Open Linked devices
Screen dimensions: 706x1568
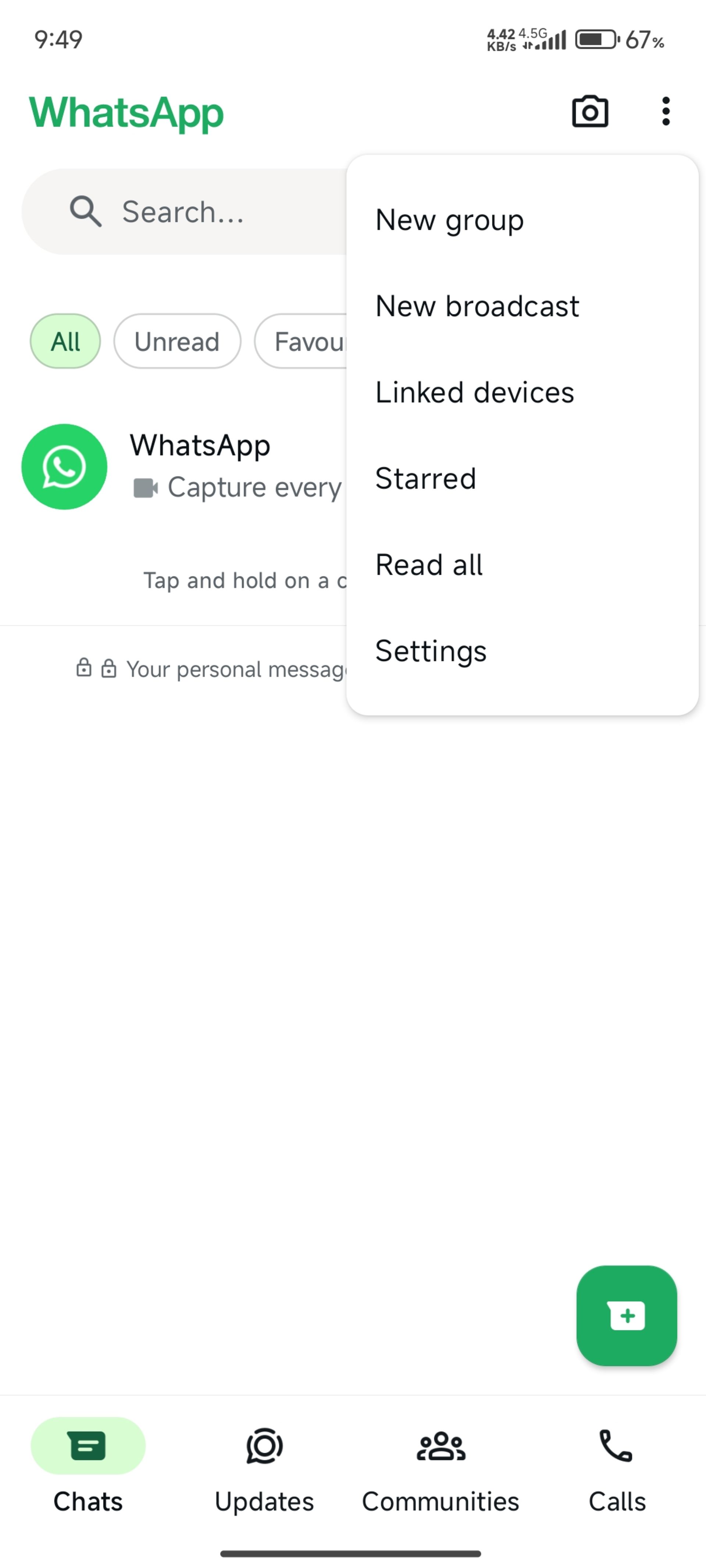[474, 392]
